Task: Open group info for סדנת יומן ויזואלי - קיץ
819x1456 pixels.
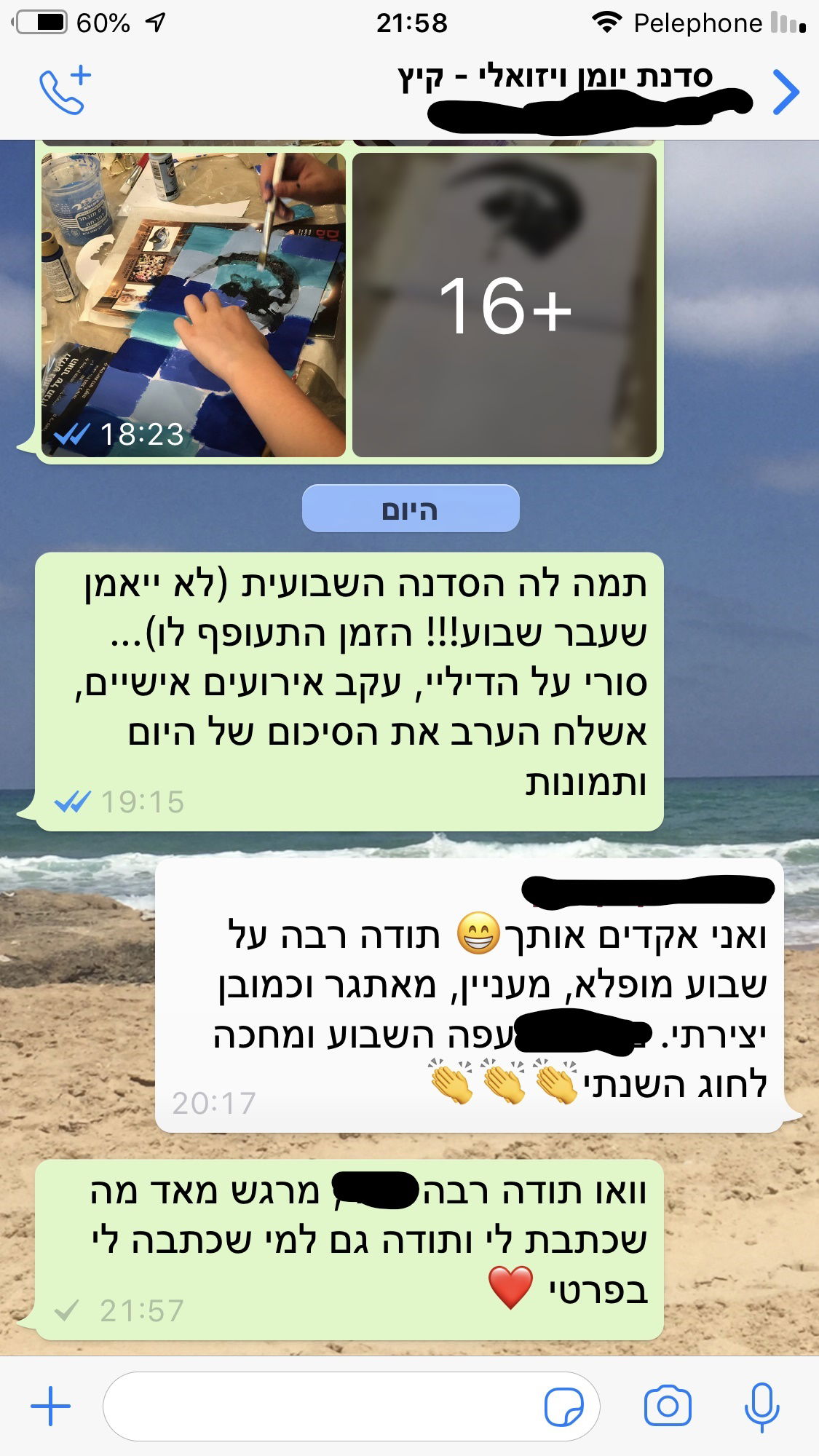Action: 555,78
